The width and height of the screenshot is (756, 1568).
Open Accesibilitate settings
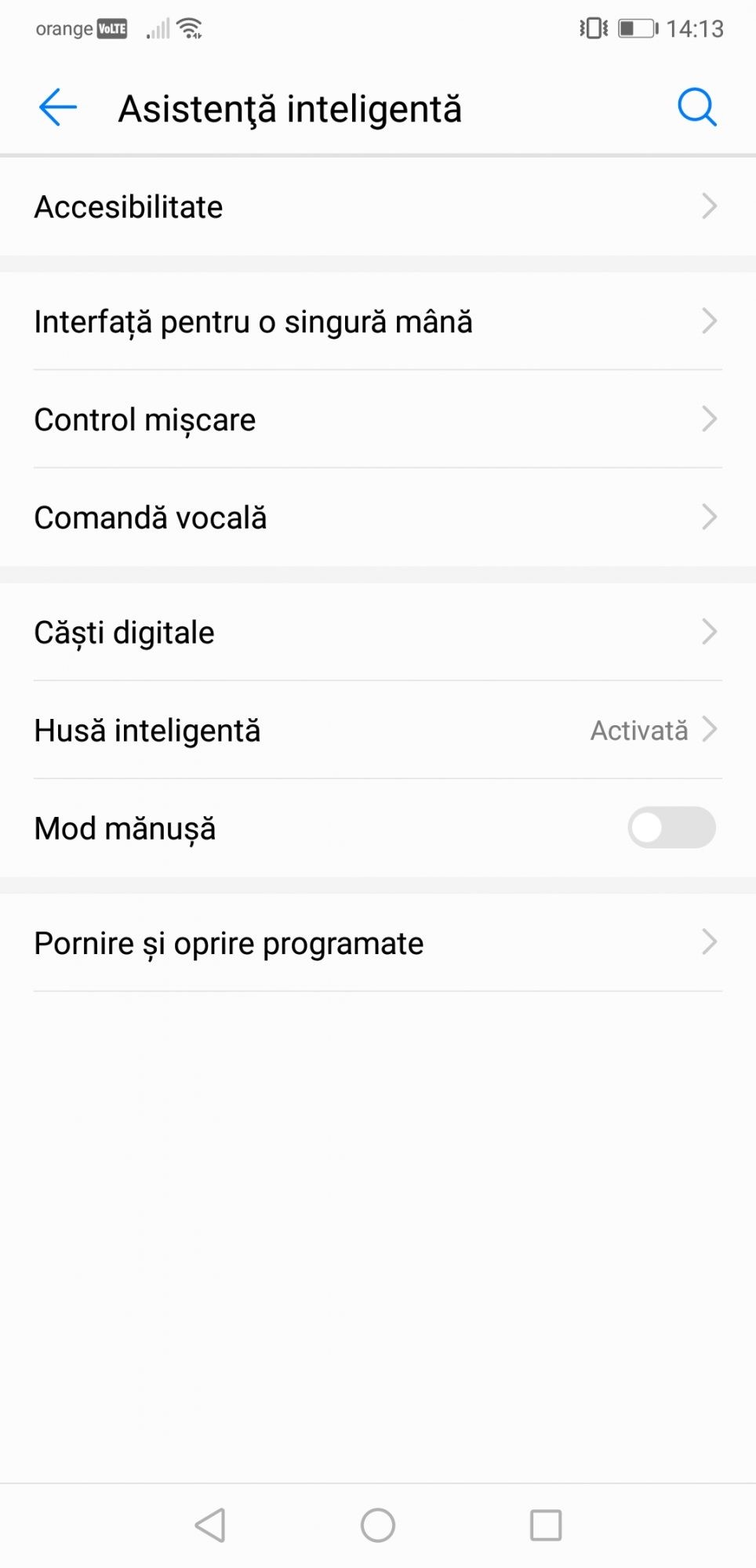[x=376, y=207]
